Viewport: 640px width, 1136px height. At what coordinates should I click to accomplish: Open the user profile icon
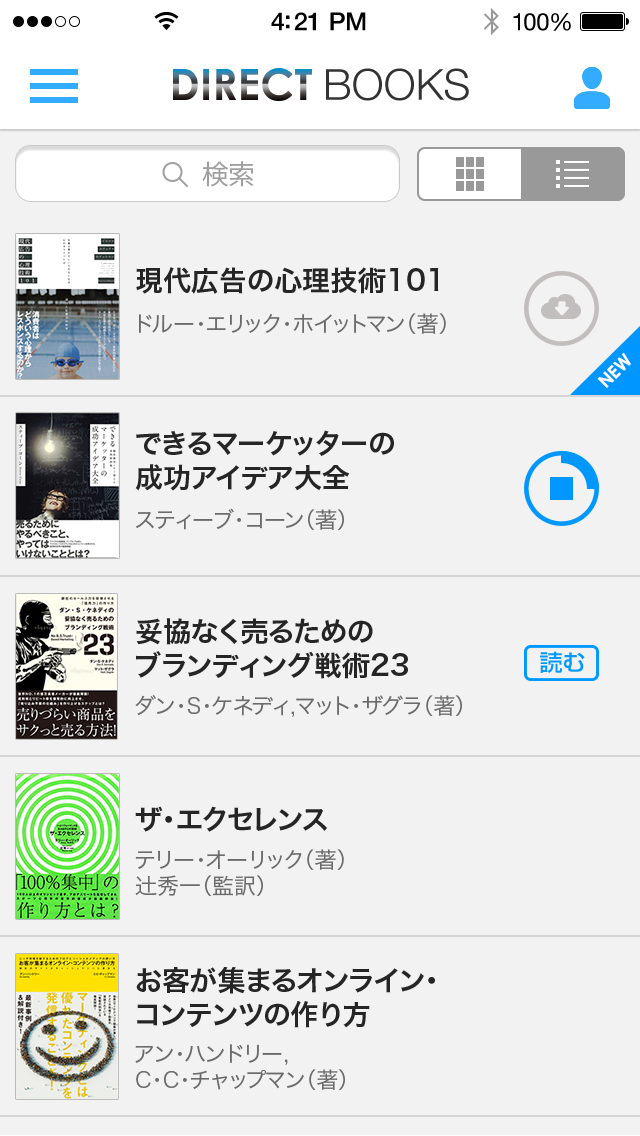pos(591,87)
